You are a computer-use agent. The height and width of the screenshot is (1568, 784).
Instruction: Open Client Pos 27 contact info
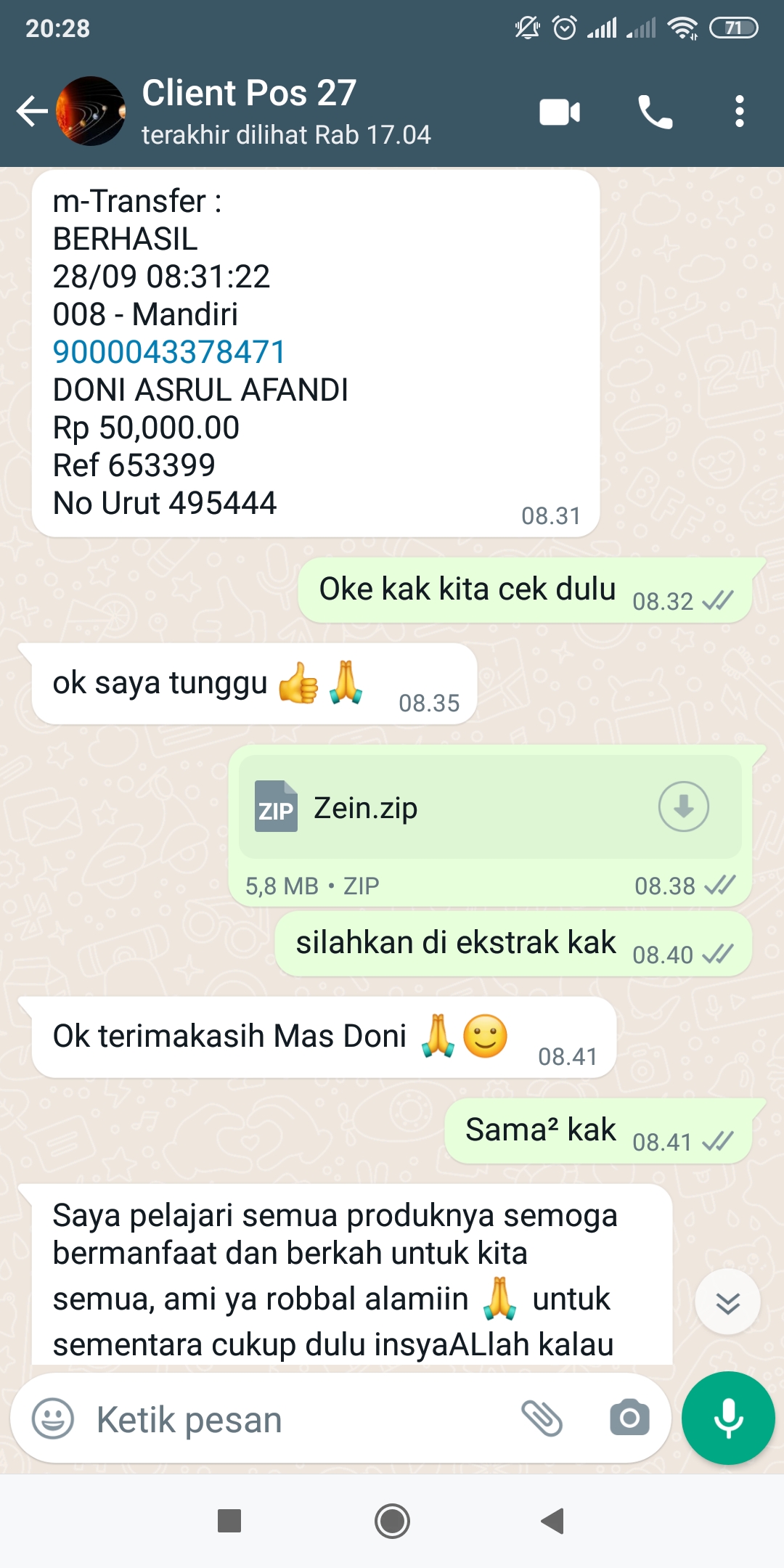pos(286,112)
